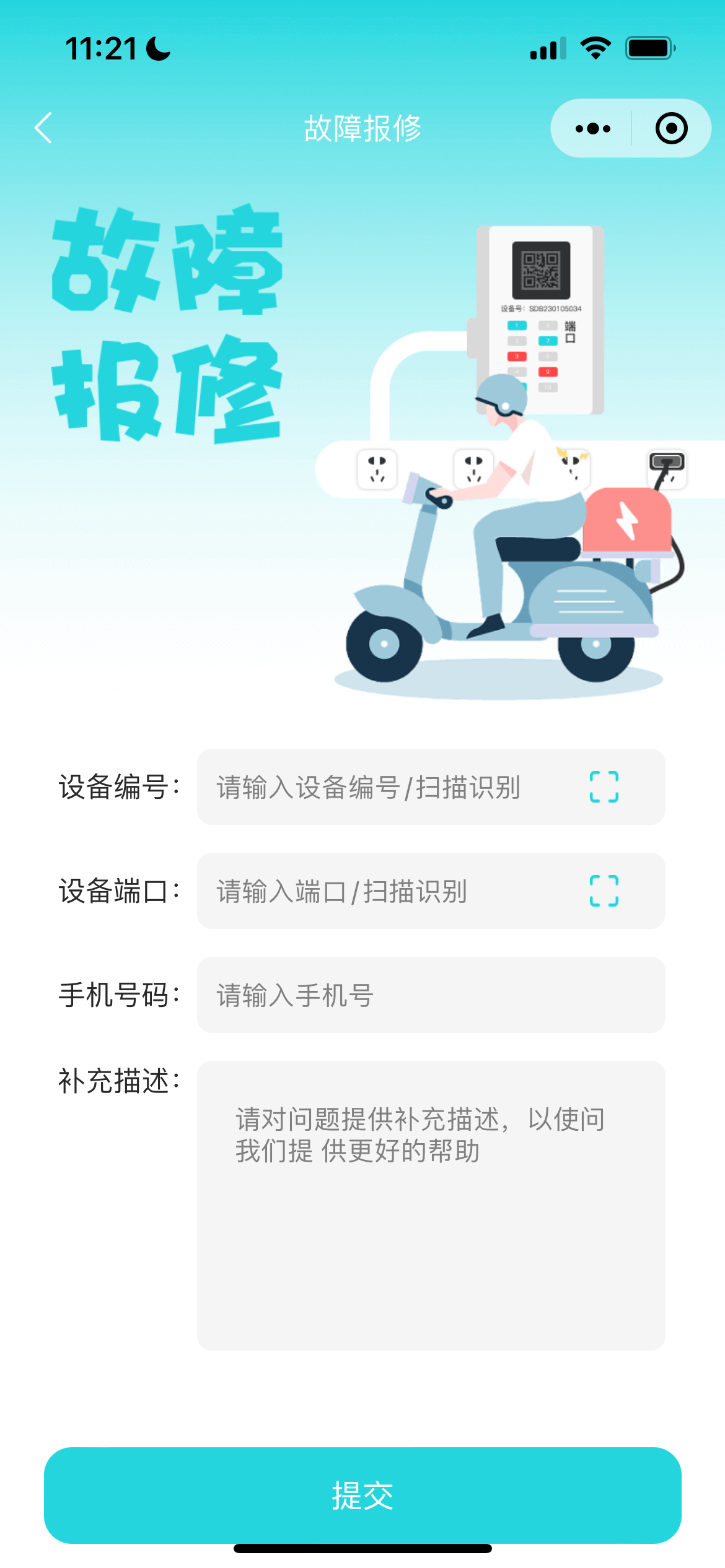
Task: Submit the repair report with 提交
Action: point(362,1496)
